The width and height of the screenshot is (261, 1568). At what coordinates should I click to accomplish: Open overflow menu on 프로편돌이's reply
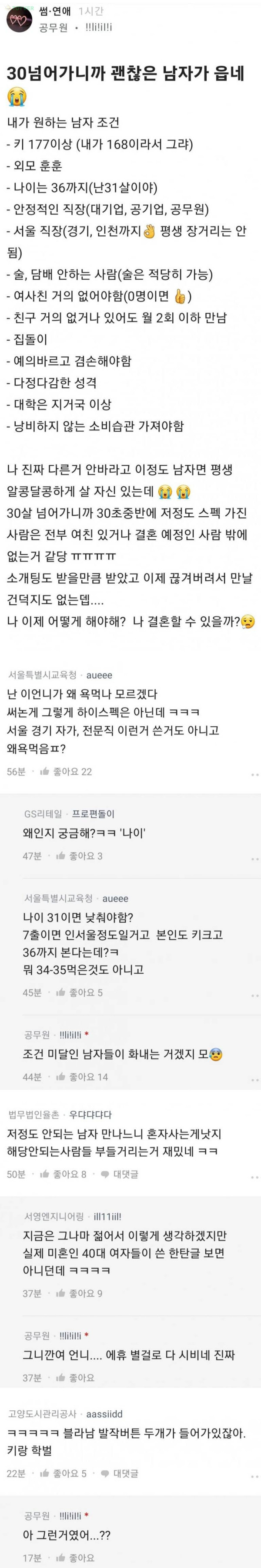click(255, 859)
